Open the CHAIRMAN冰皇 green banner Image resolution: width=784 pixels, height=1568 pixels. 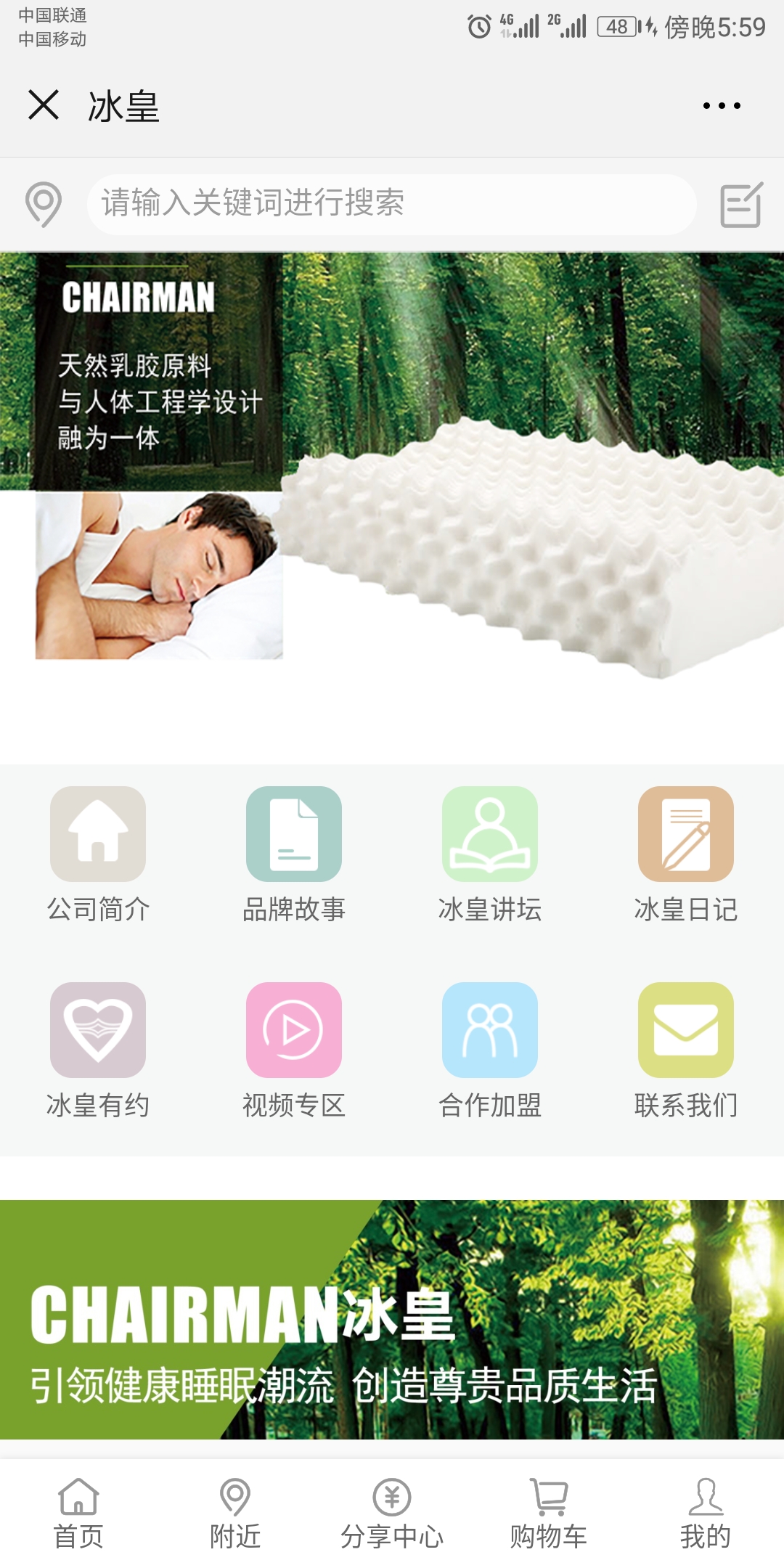tap(392, 1319)
